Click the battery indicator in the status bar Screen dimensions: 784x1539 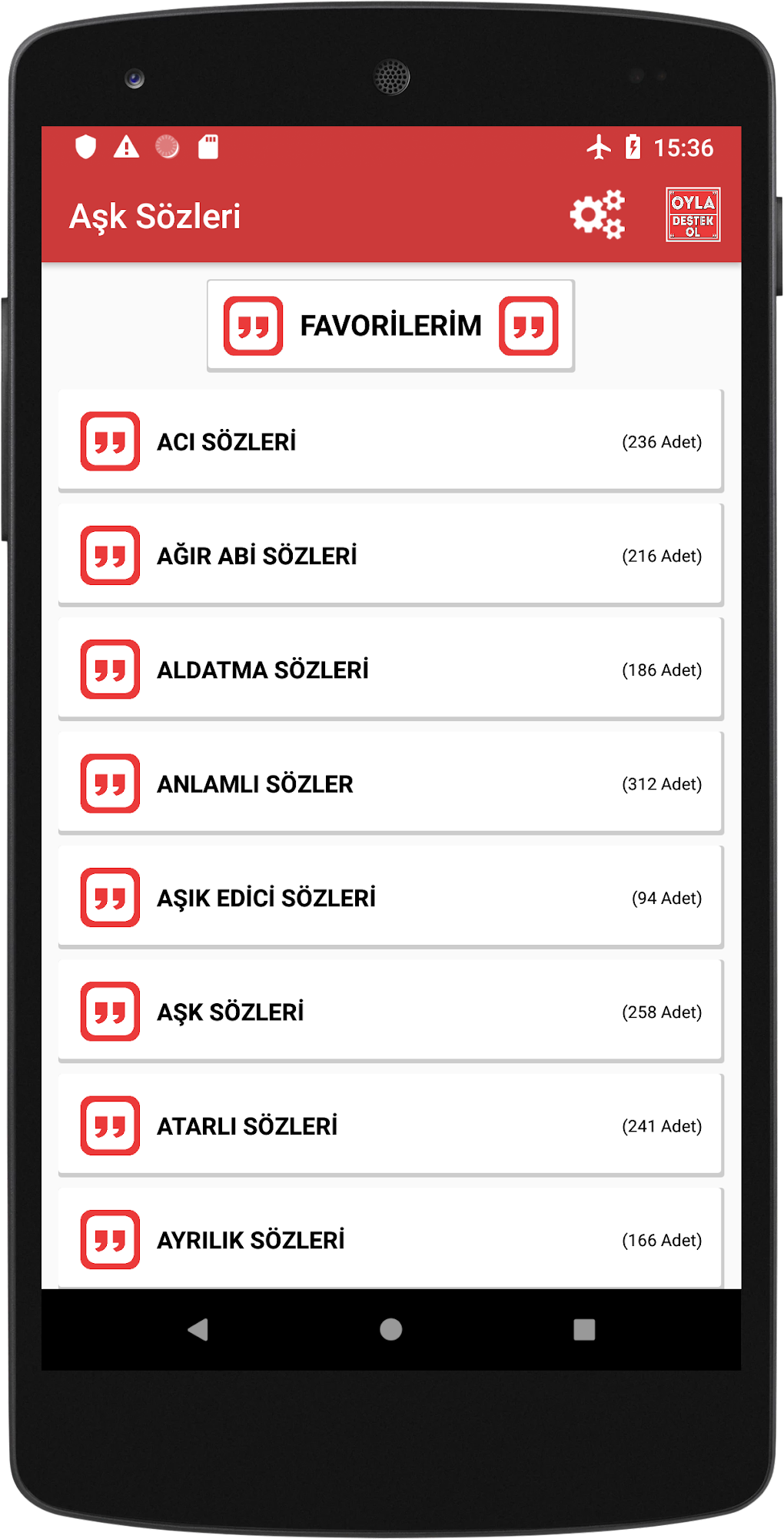pyautogui.click(x=632, y=145)
